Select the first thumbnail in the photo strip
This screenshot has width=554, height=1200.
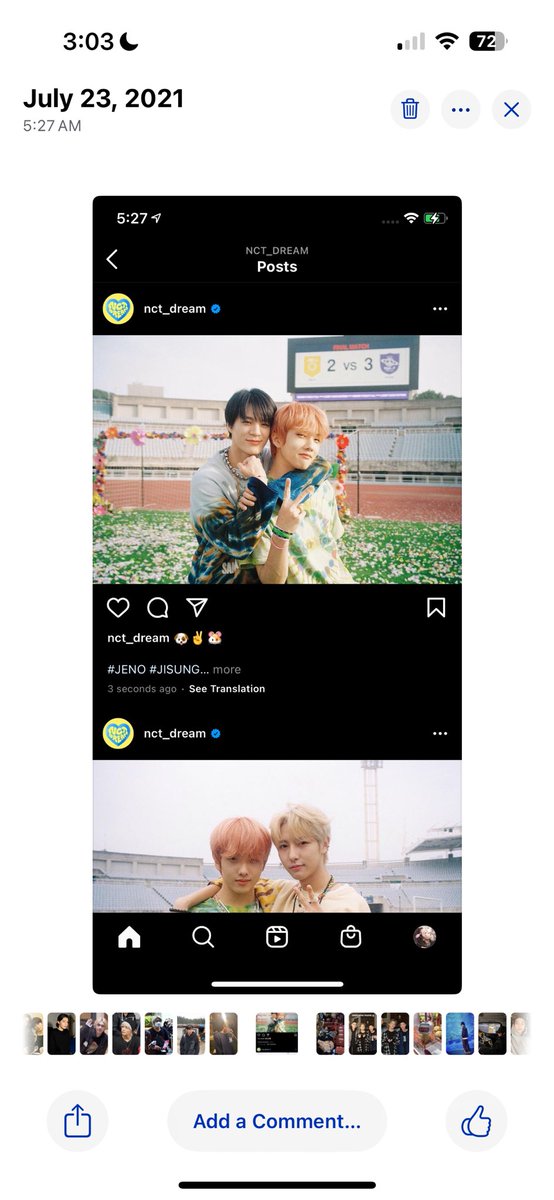(x=33, y=1034)
